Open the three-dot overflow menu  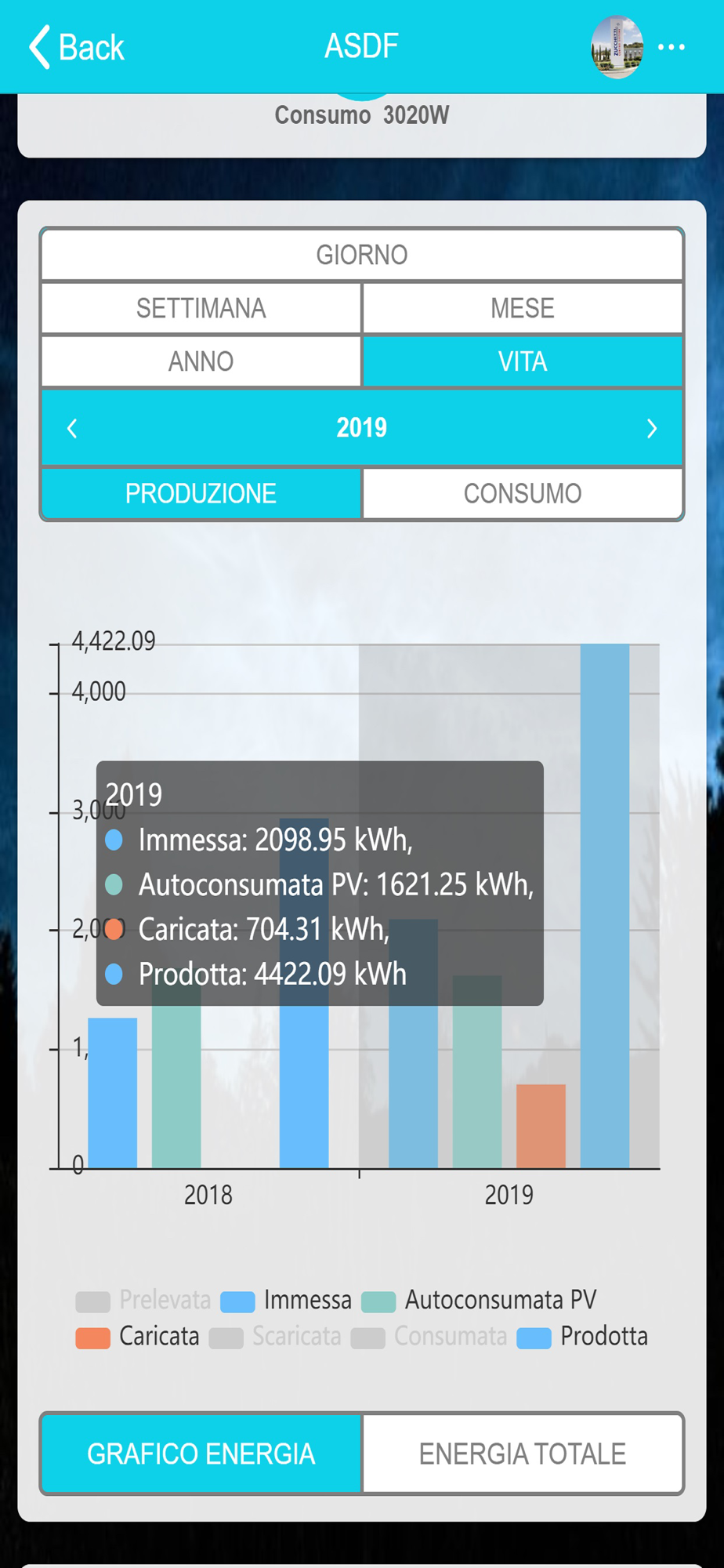672,47
